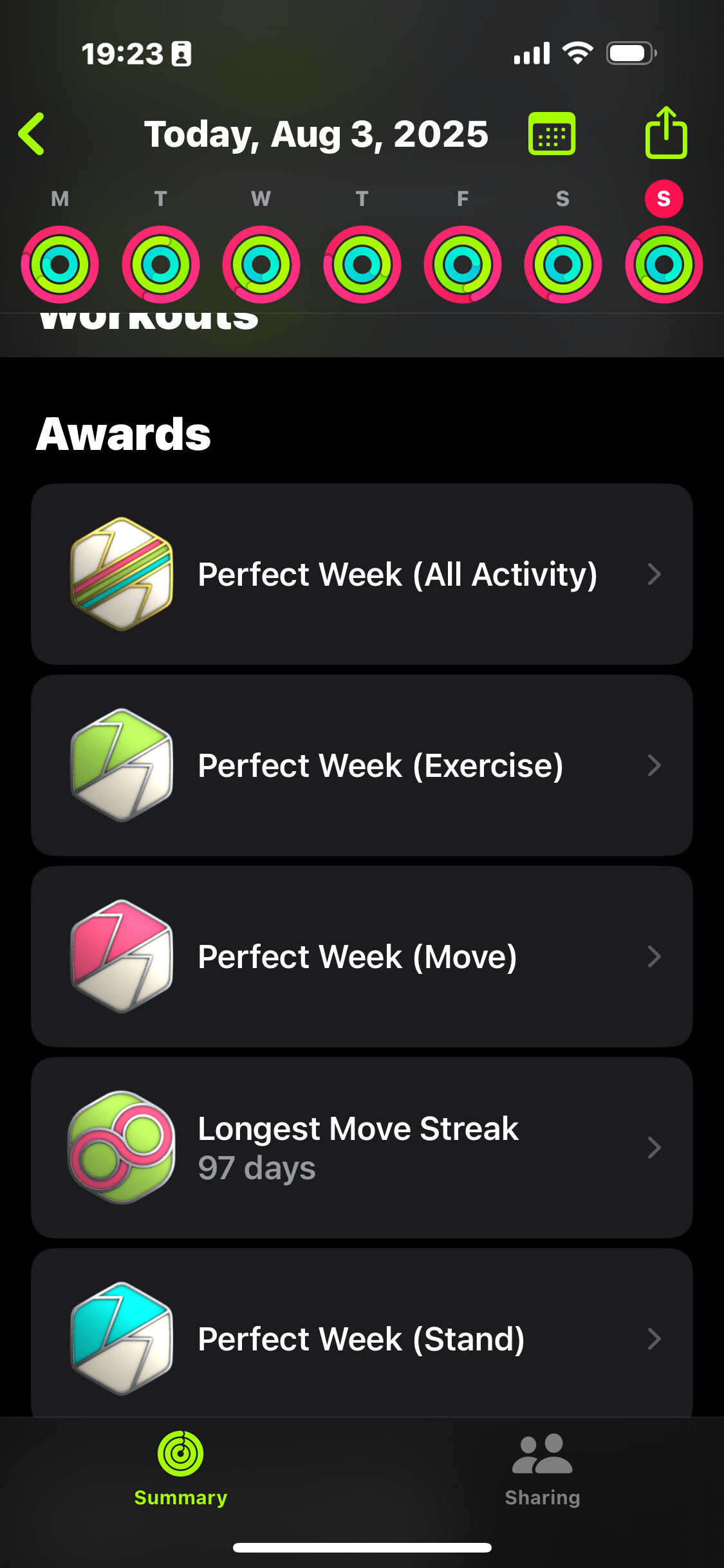Open Perfect Week (All Activity) award

pos(362,574)
